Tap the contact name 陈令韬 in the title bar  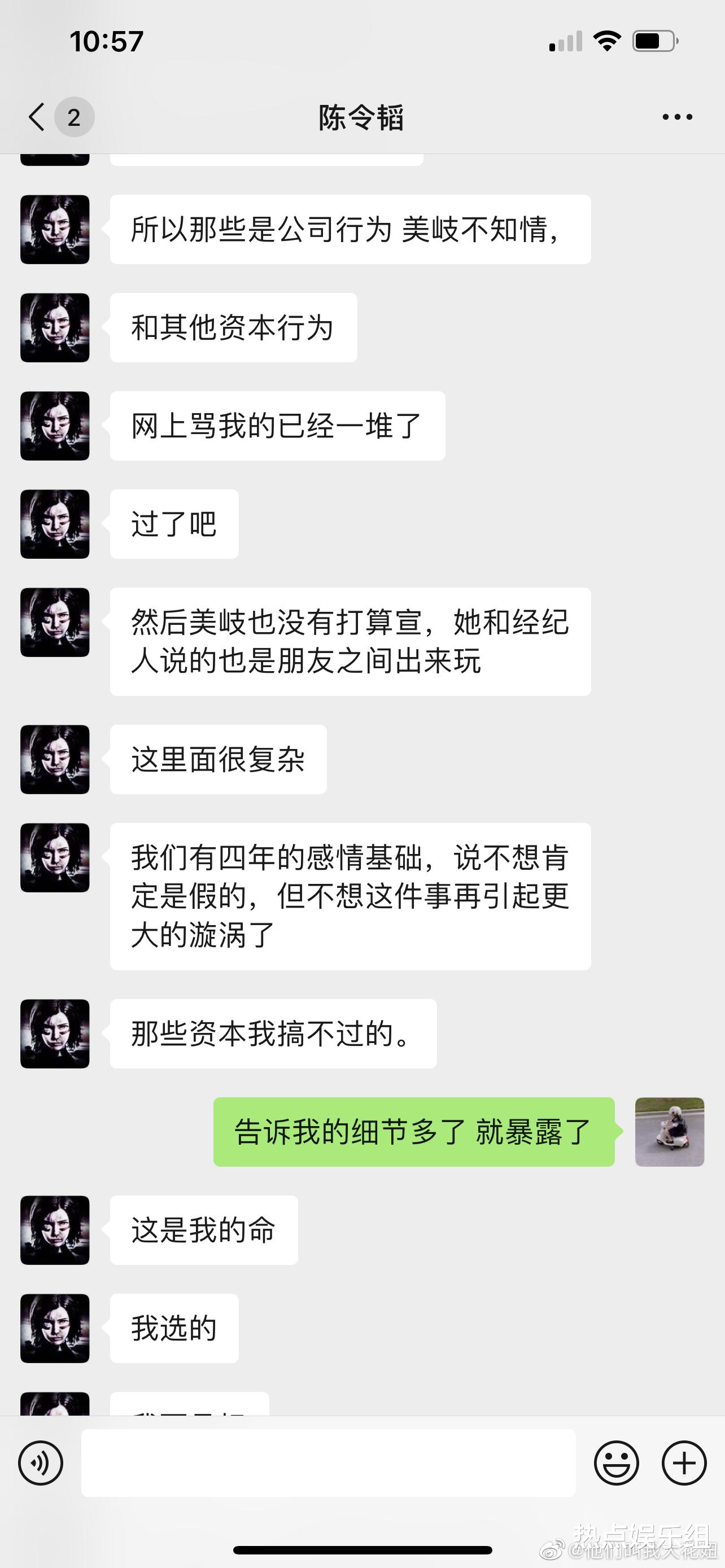pyautogui.click(x=360, y=117)
